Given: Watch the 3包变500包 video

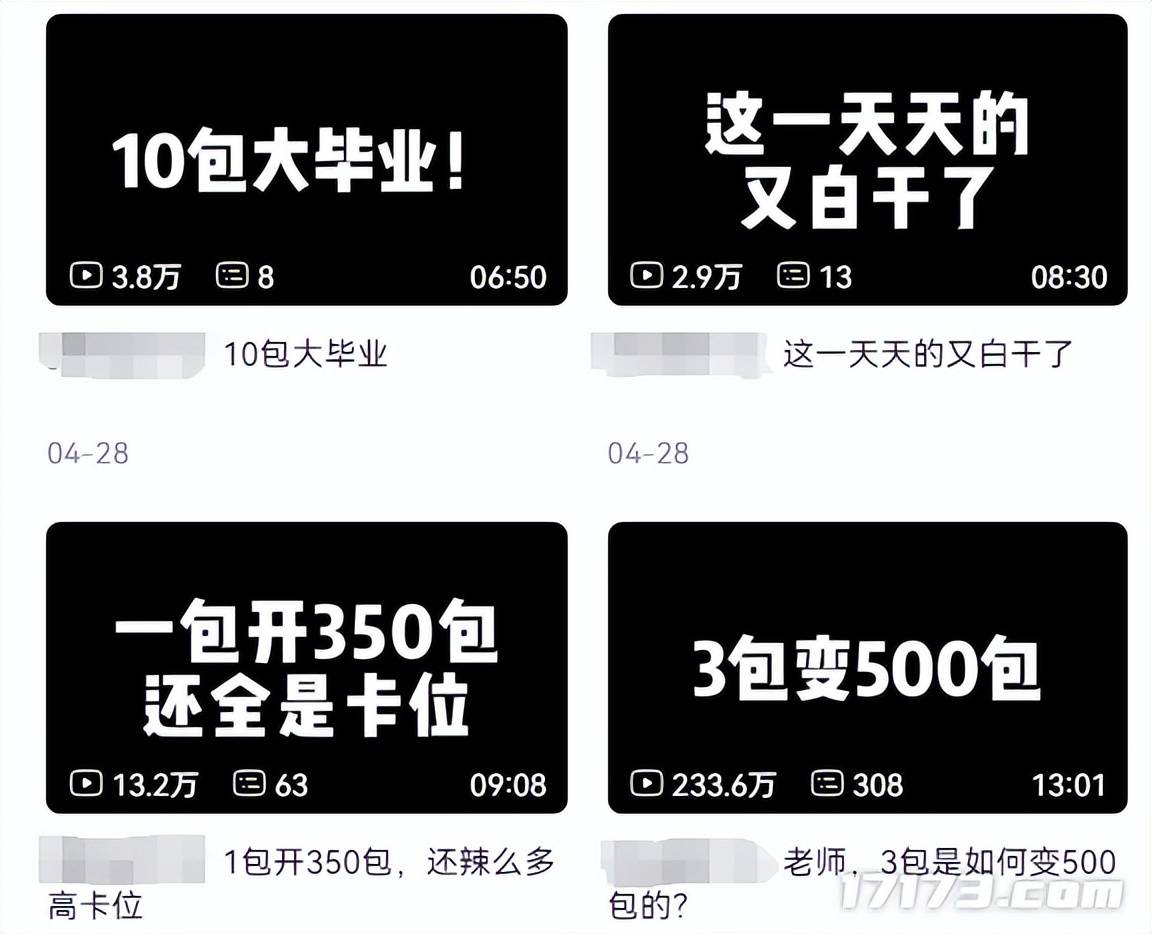Looking at the screenshot, I should [867, 667].
